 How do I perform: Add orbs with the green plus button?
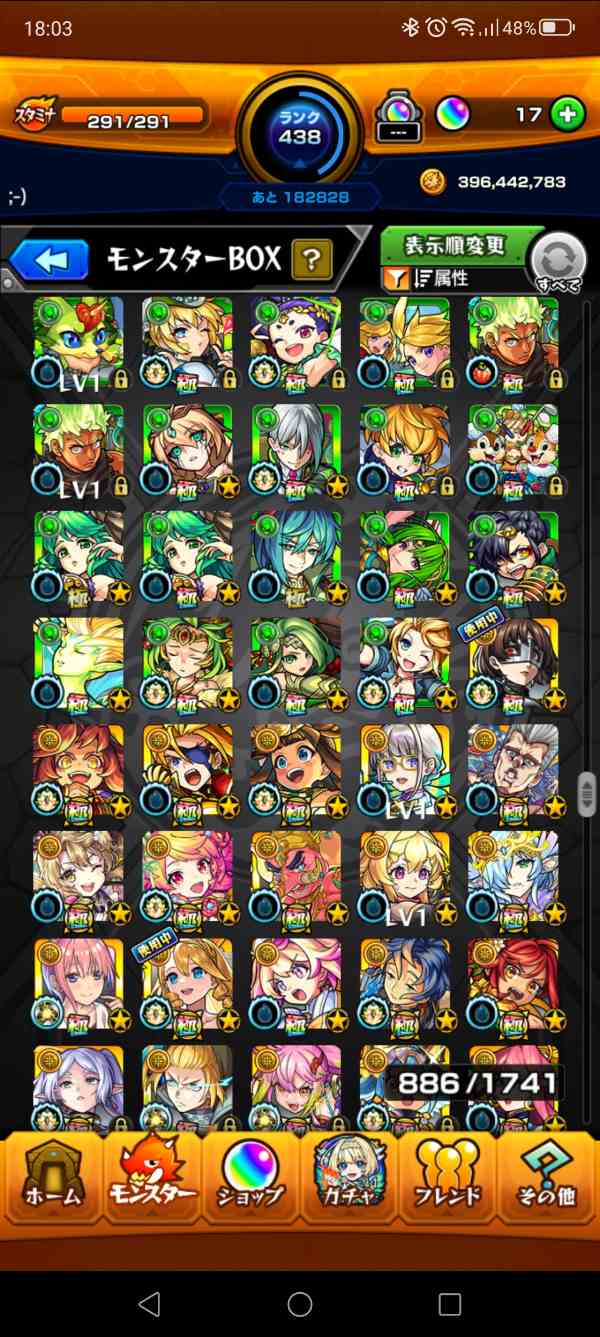pyautogui.click(x=567, y=114)
